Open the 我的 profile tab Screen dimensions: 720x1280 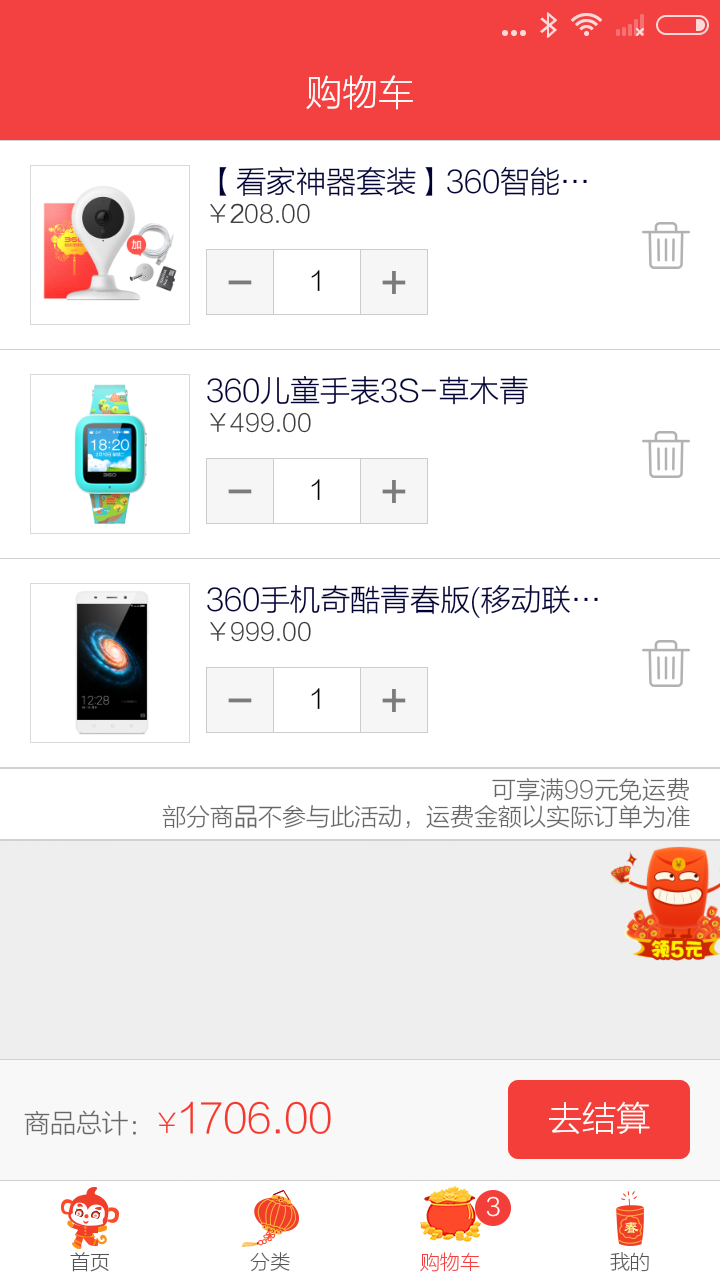(630, 1230)
